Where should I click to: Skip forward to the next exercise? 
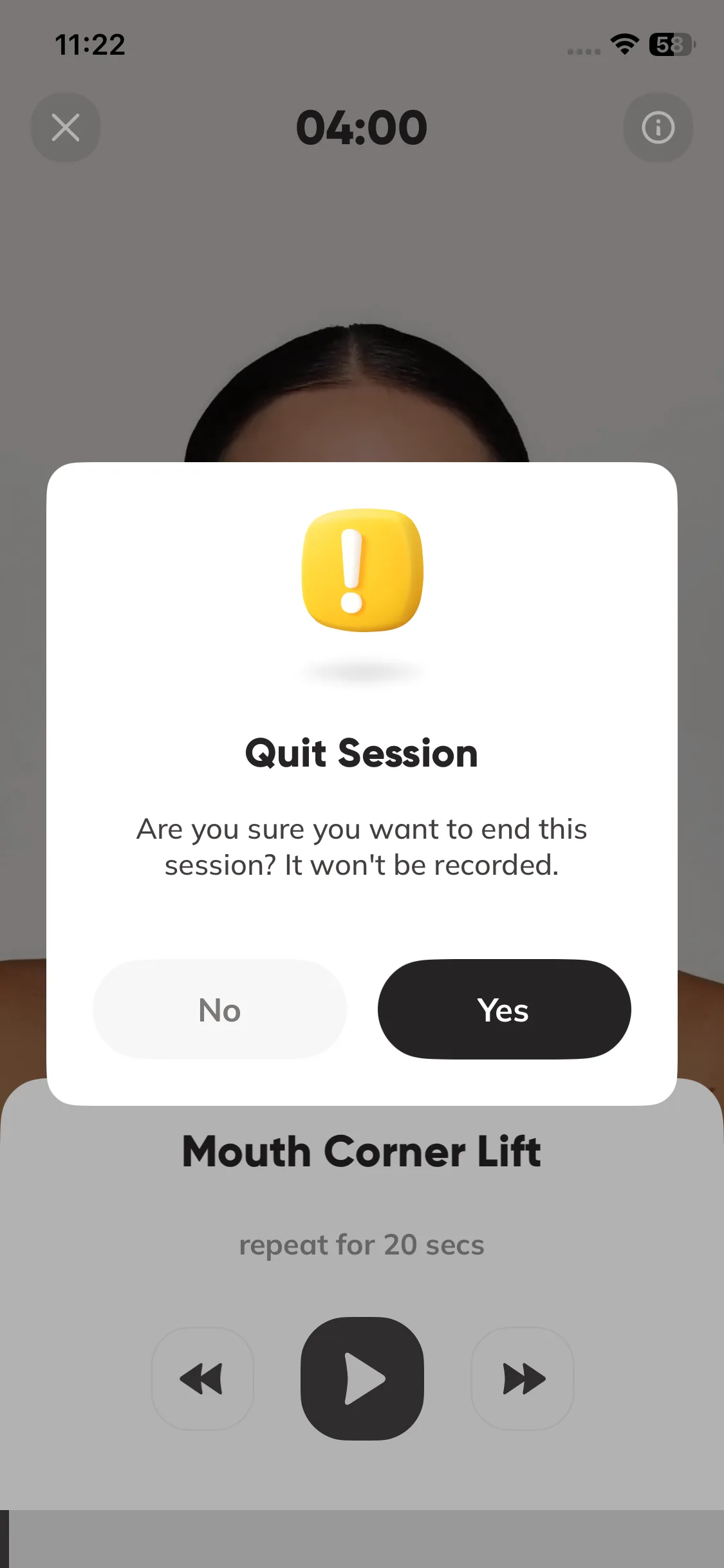tap(523, 1378)
